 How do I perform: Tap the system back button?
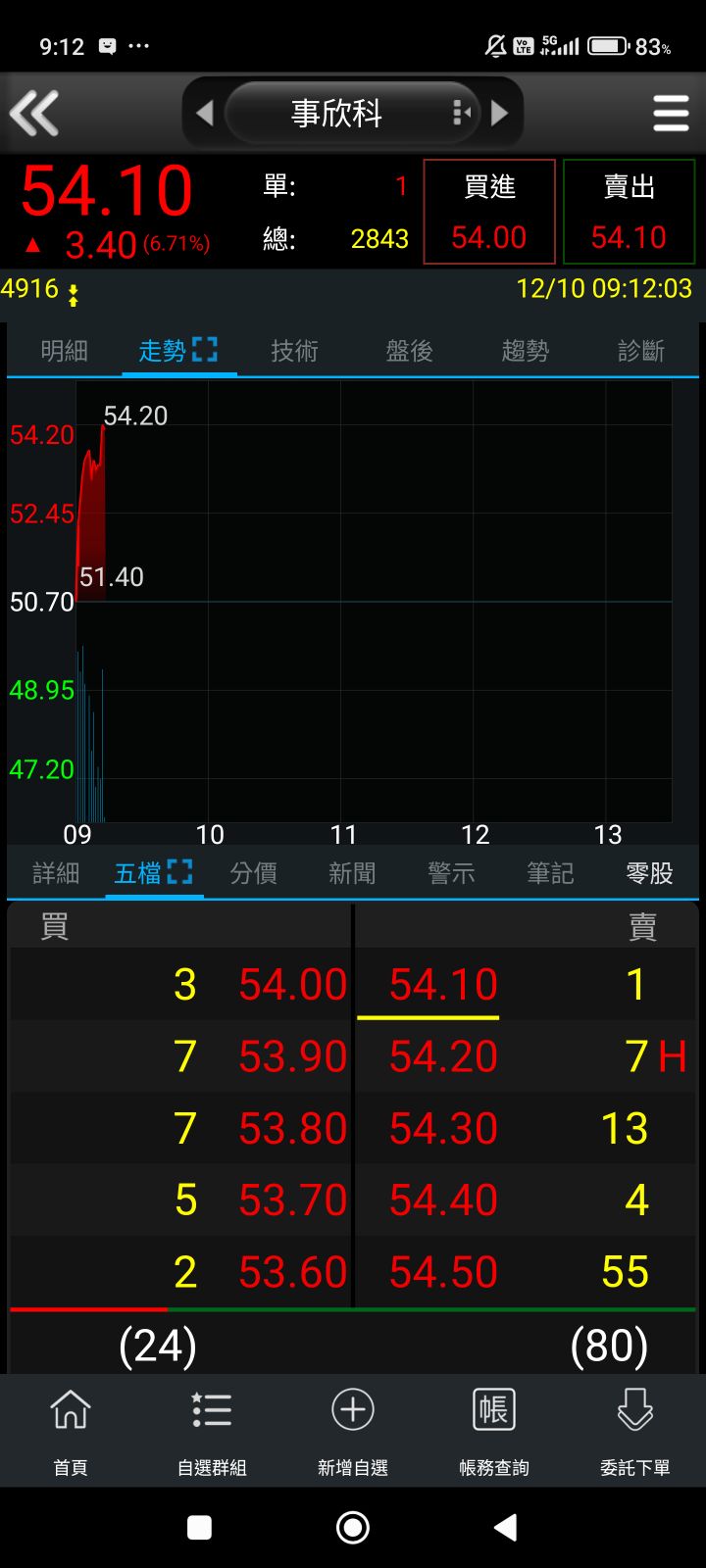[505, 1527]
